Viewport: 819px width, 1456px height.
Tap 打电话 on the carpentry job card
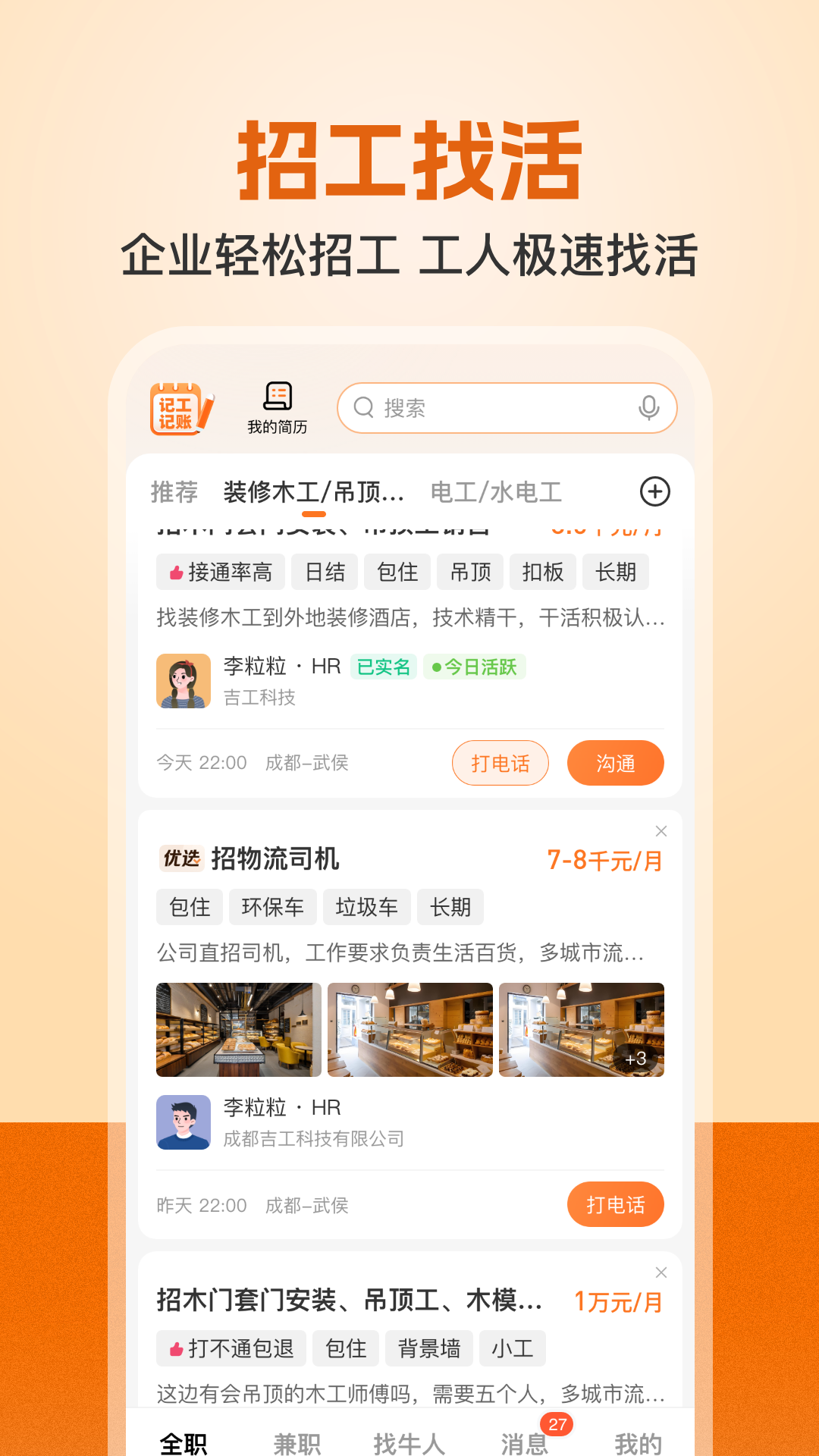500,763
